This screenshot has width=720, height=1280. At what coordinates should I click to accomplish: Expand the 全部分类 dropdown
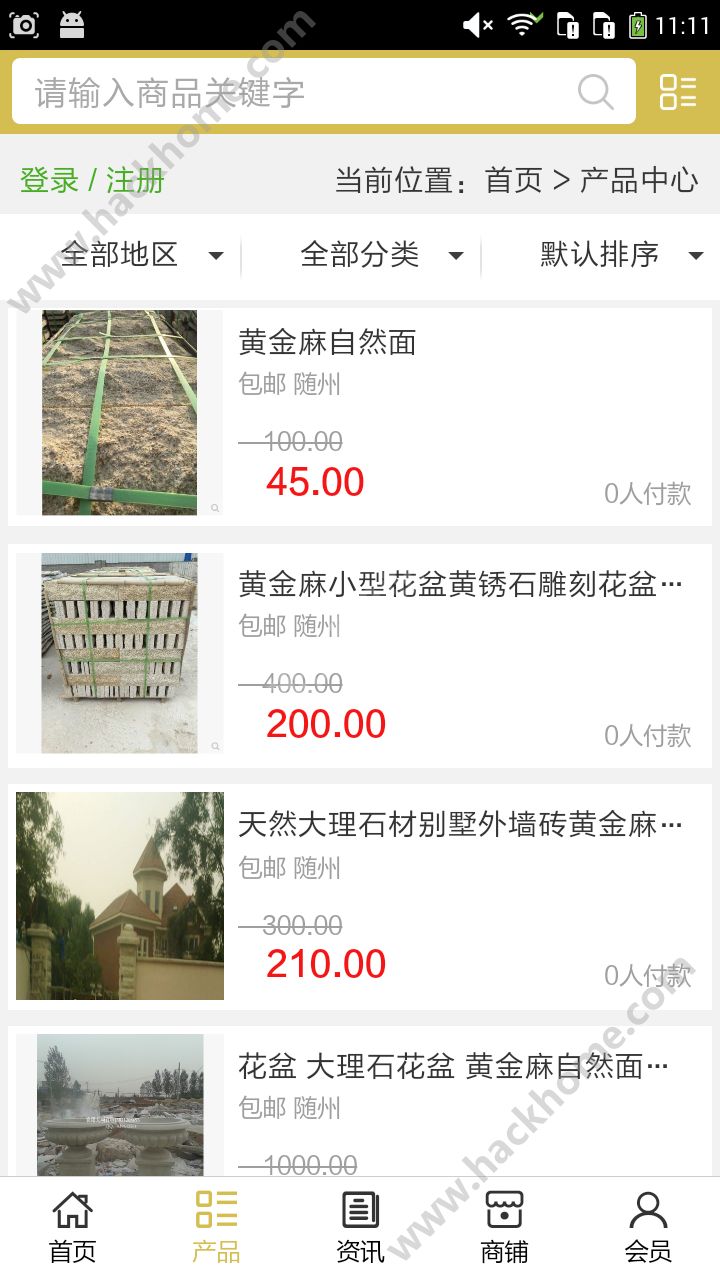point(381,255)
